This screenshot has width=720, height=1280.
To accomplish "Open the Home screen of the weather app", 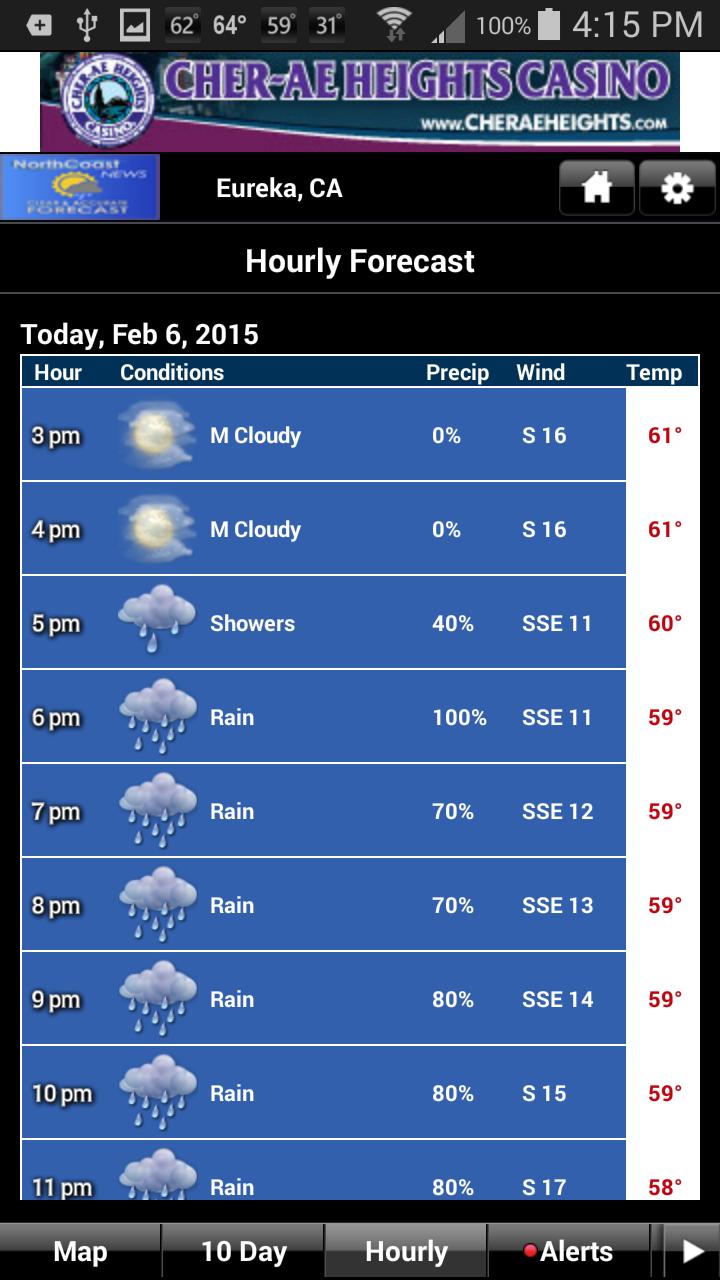I will pos(596,186).
